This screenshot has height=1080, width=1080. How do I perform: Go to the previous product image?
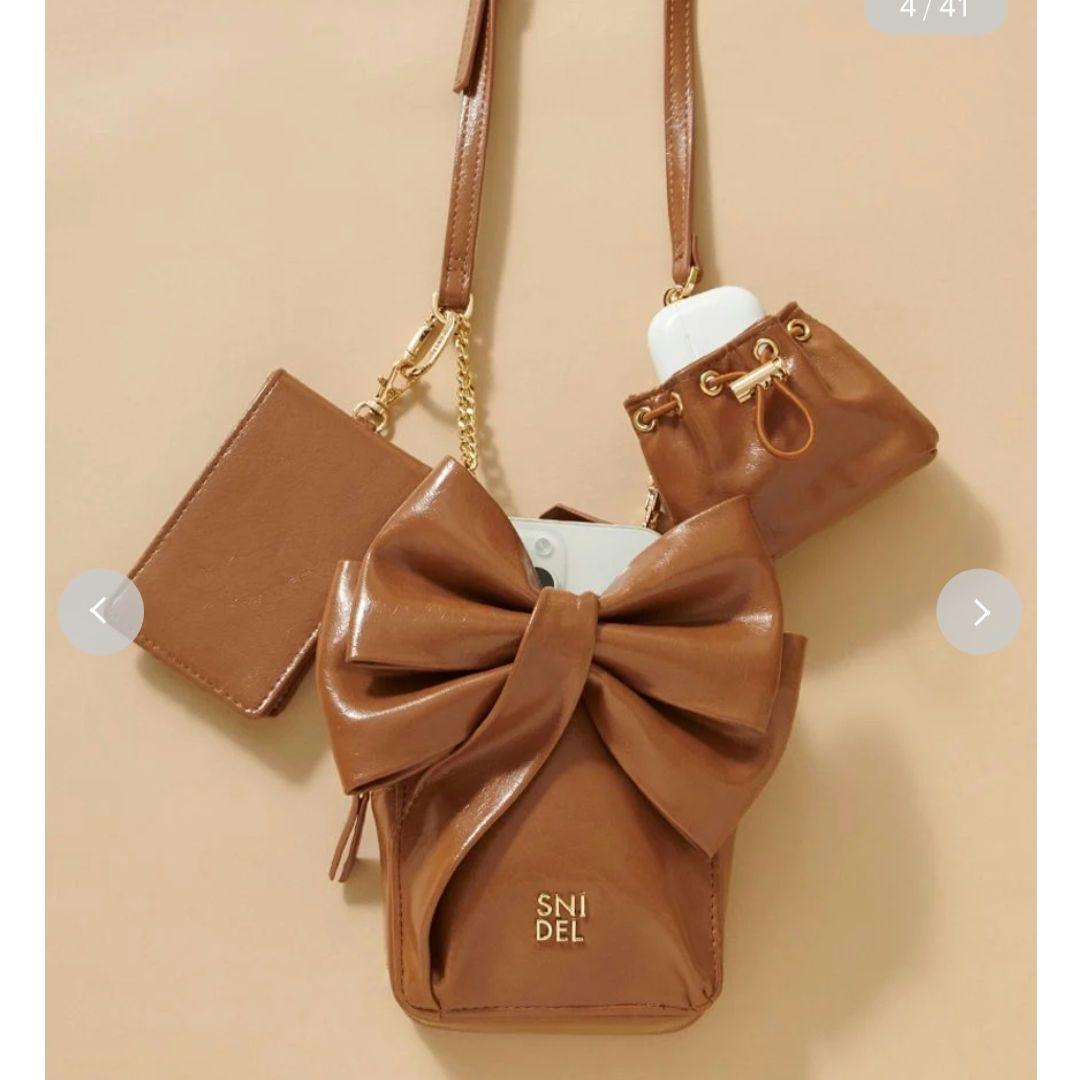point(100,611)
